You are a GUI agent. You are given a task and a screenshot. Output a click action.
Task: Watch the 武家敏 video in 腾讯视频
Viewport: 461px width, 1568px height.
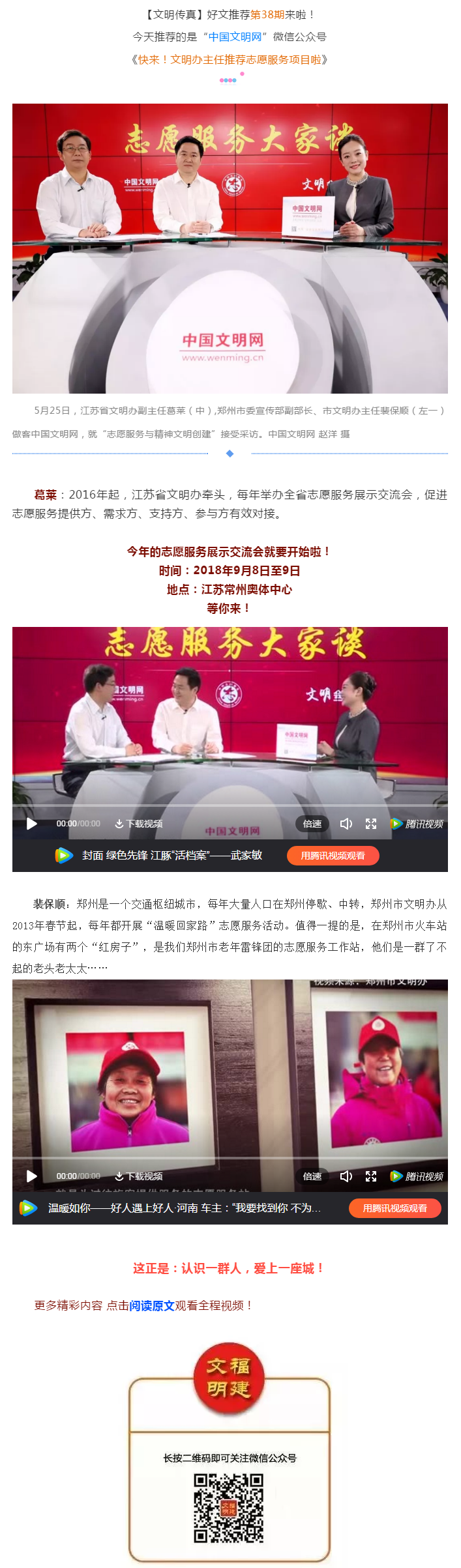point(333,856)
